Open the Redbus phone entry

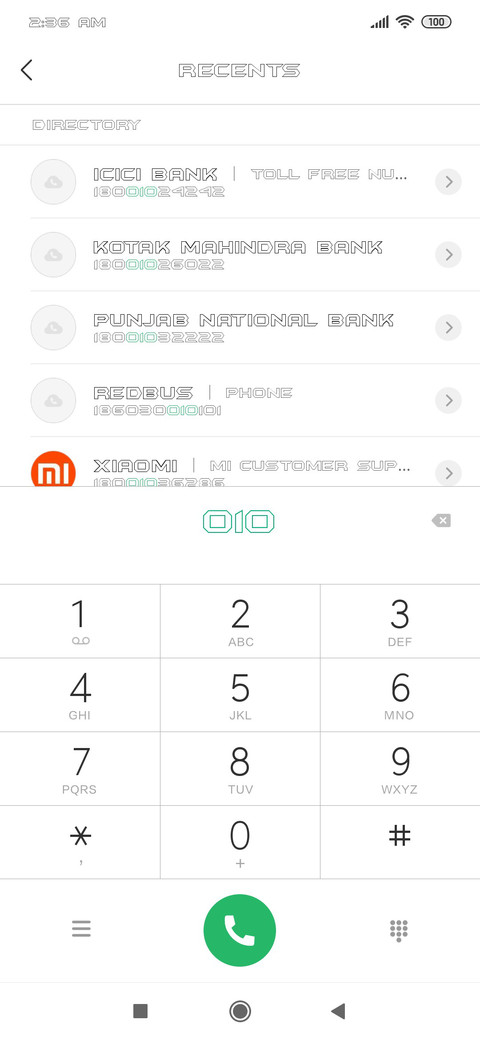pos(240,401)
